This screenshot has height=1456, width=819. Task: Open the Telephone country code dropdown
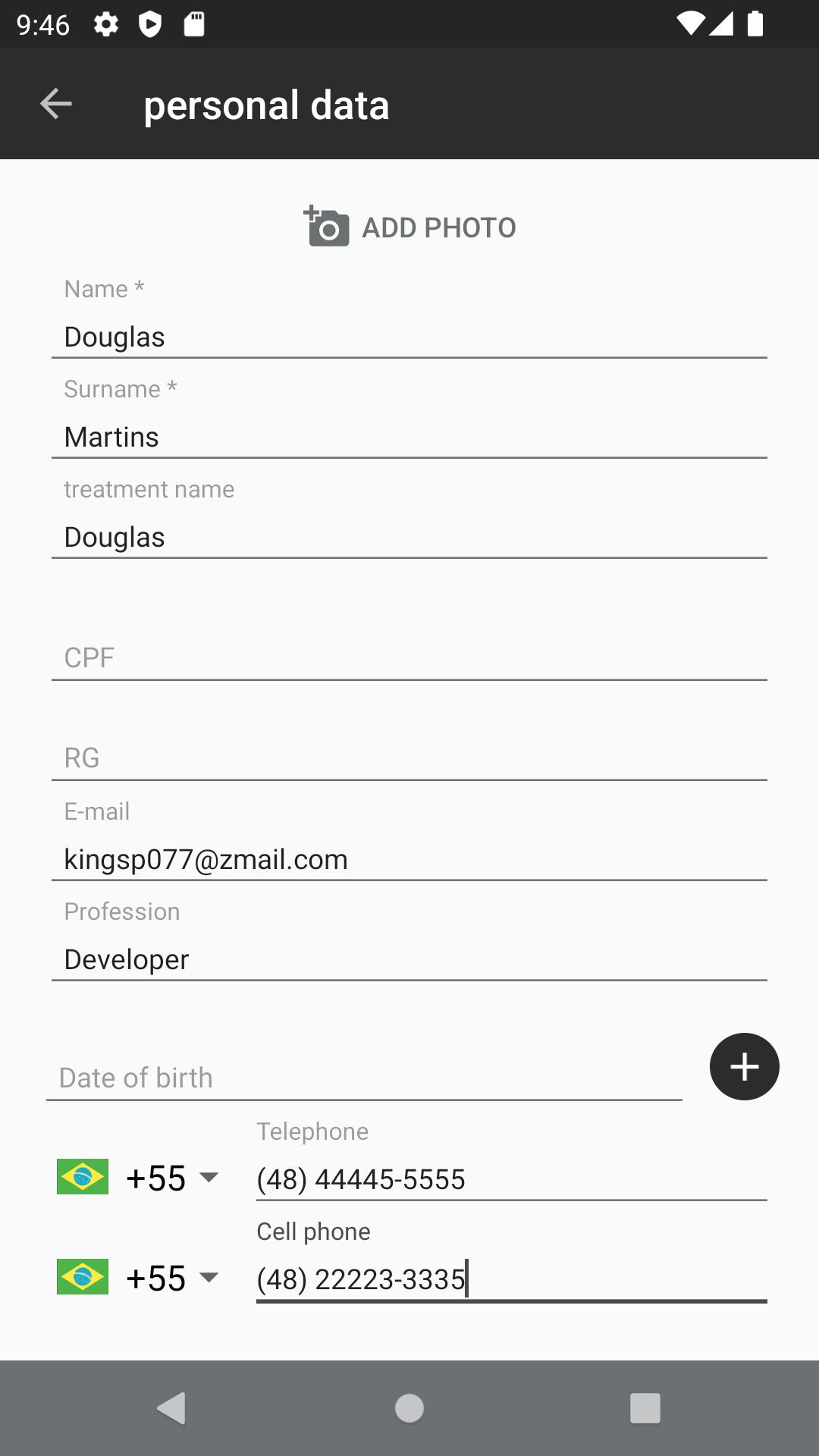coord(138,1178)
